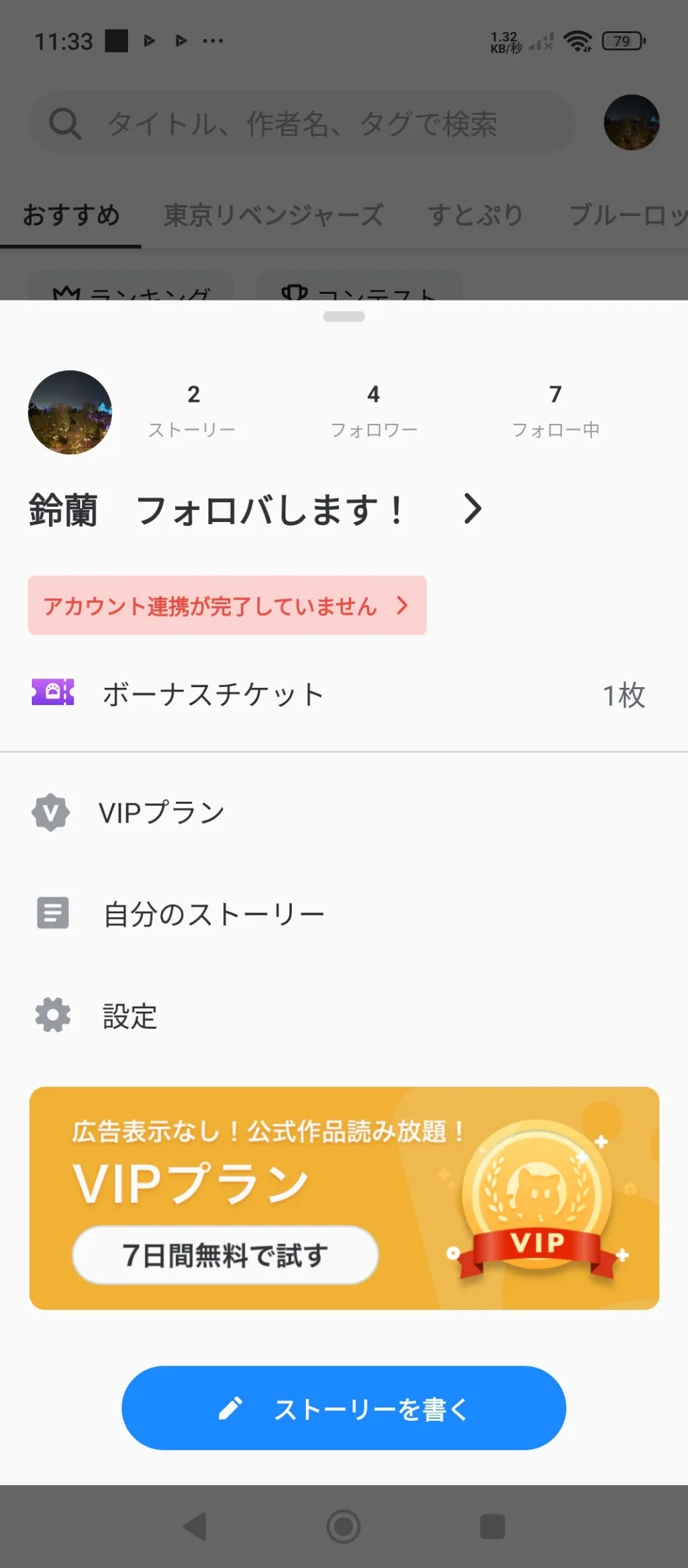Viewport: 688px width, 1568px height.
Task: Tap ストーリーを書く to write a story
Action: click(344, 1408)
